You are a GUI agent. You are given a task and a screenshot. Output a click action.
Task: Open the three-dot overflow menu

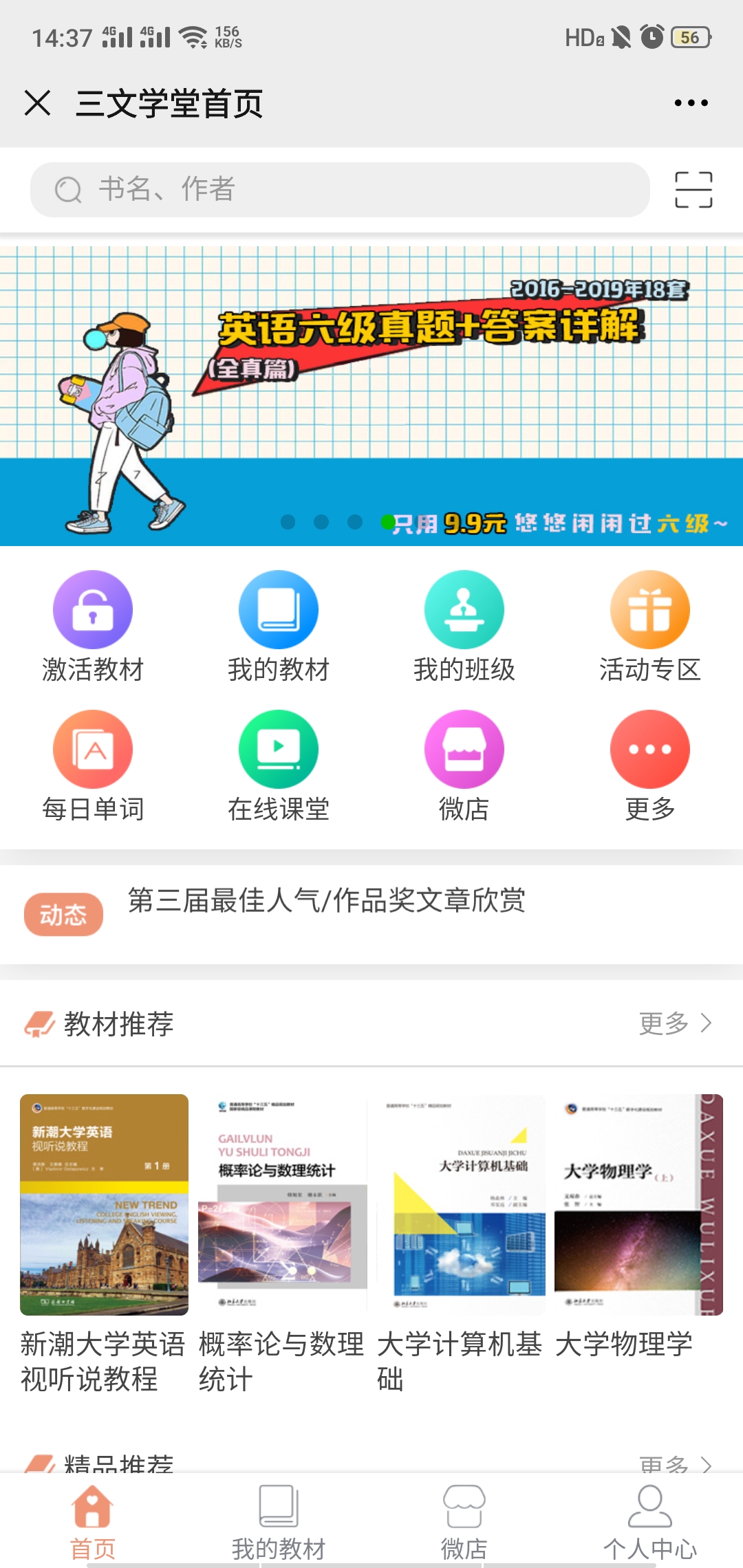[x=691, y=103]
